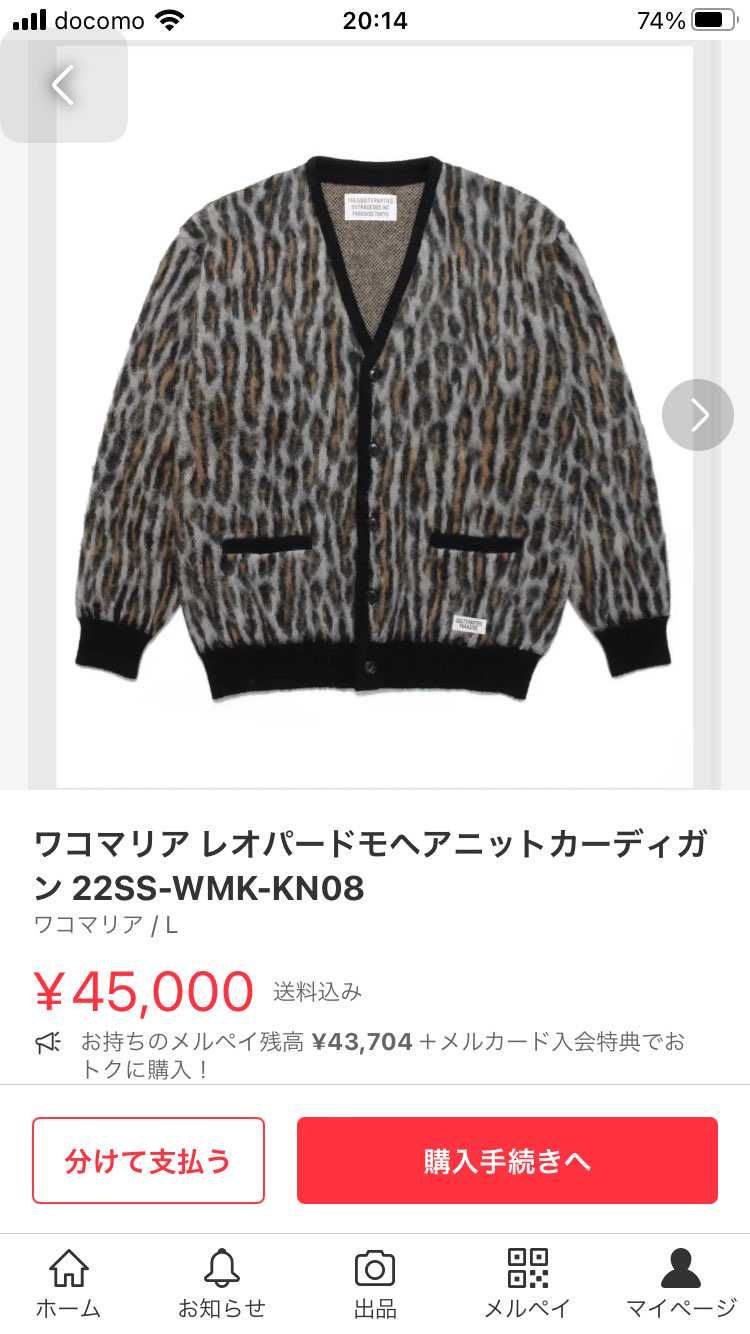
Task: Proceed to purchase with 購入手続きへ
Action: (x=507, y=1160)
